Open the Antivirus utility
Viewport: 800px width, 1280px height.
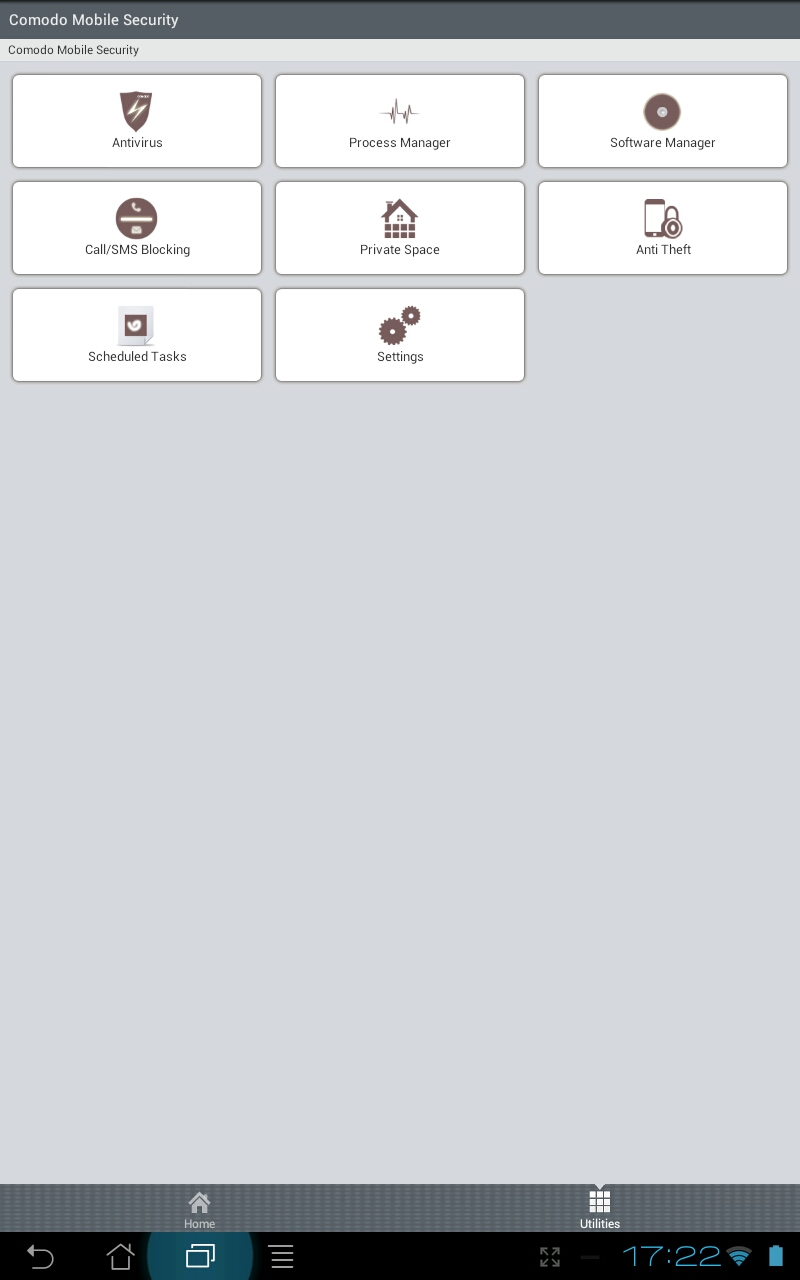pyautogui.click(x=137, y=121)
